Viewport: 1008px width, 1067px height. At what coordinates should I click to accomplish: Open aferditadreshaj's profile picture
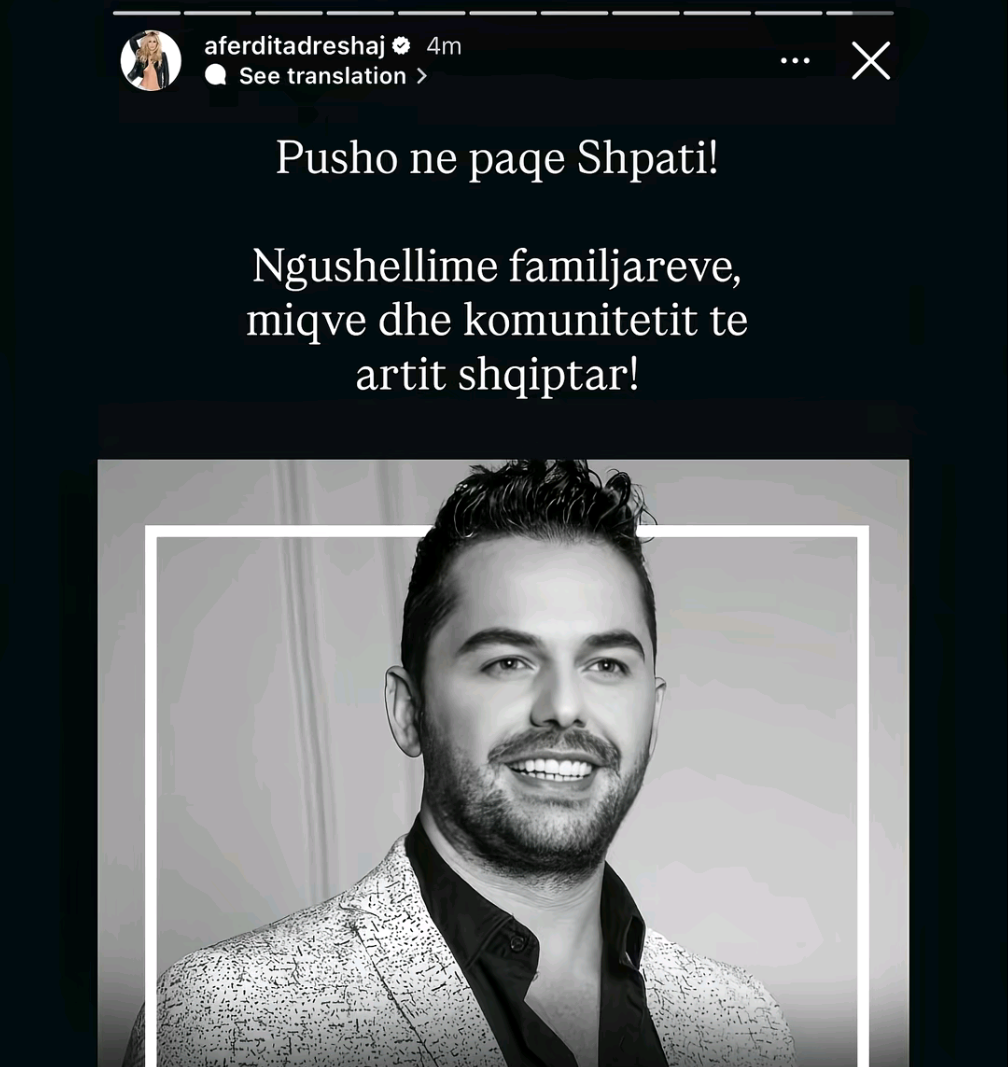coord(151,61)
